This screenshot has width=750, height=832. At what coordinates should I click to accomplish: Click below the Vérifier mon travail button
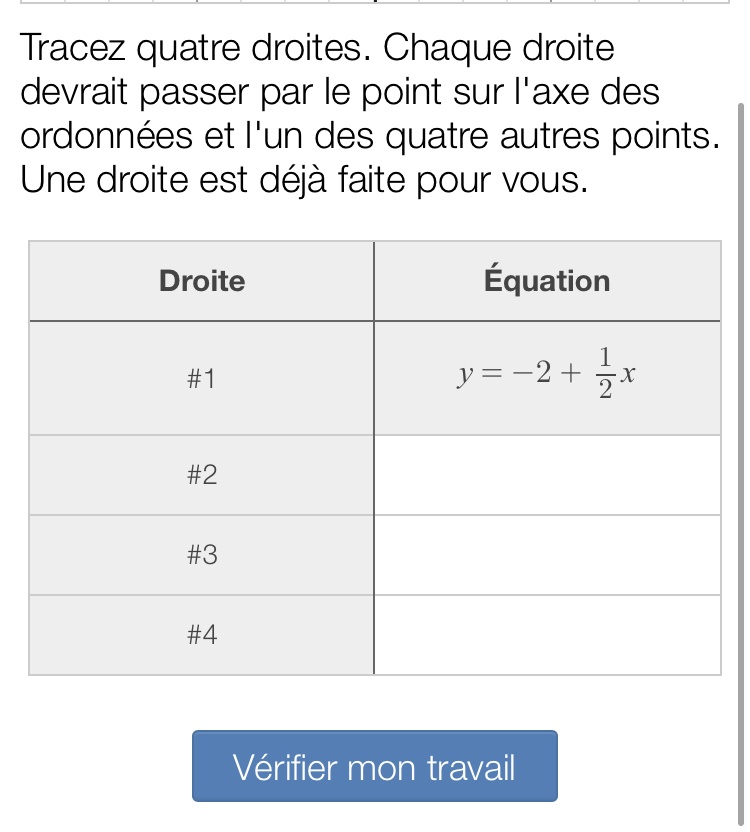point(374,818)
